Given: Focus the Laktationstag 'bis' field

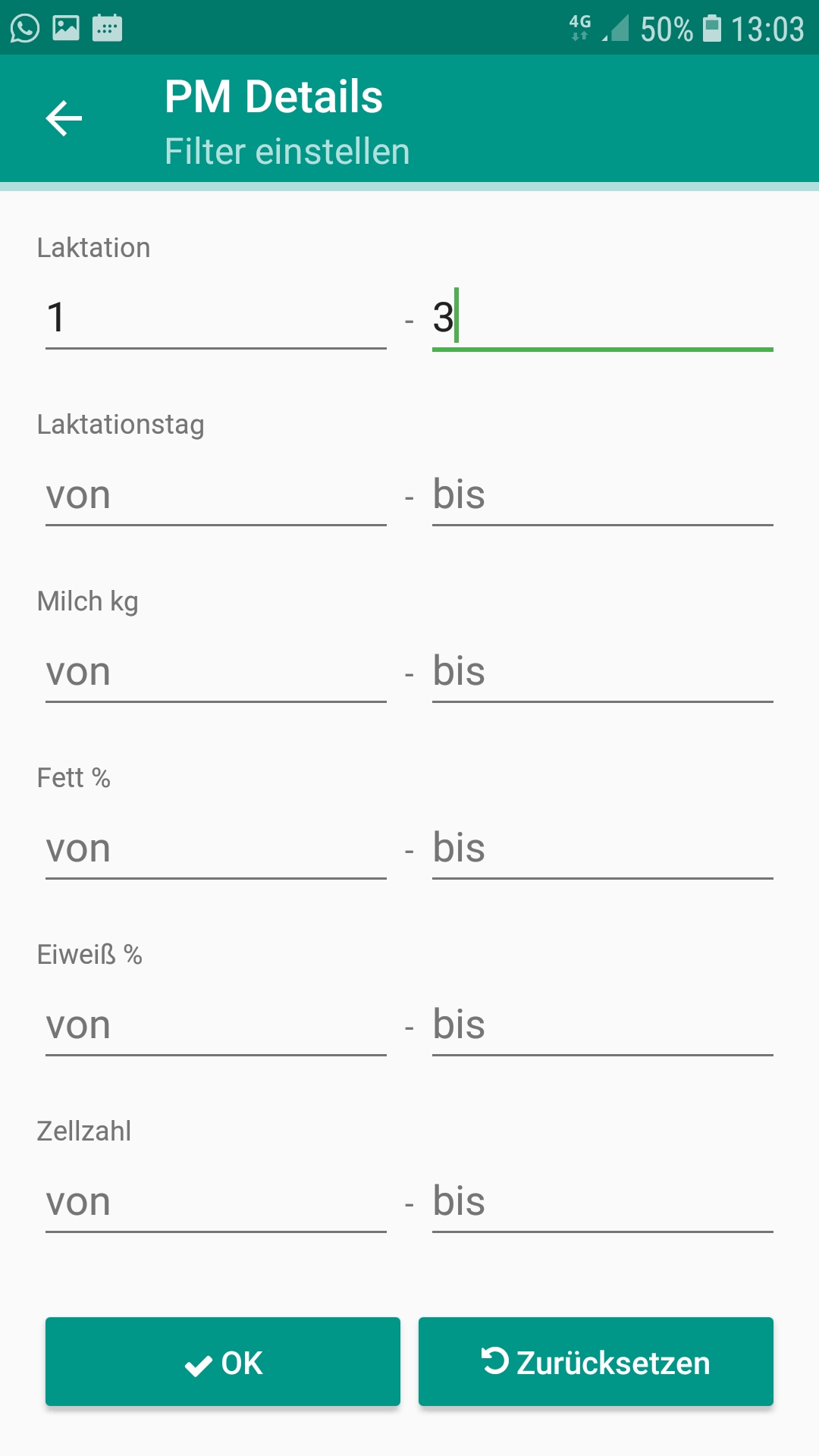Looking at the screenshot, I should tap(602, 495).
